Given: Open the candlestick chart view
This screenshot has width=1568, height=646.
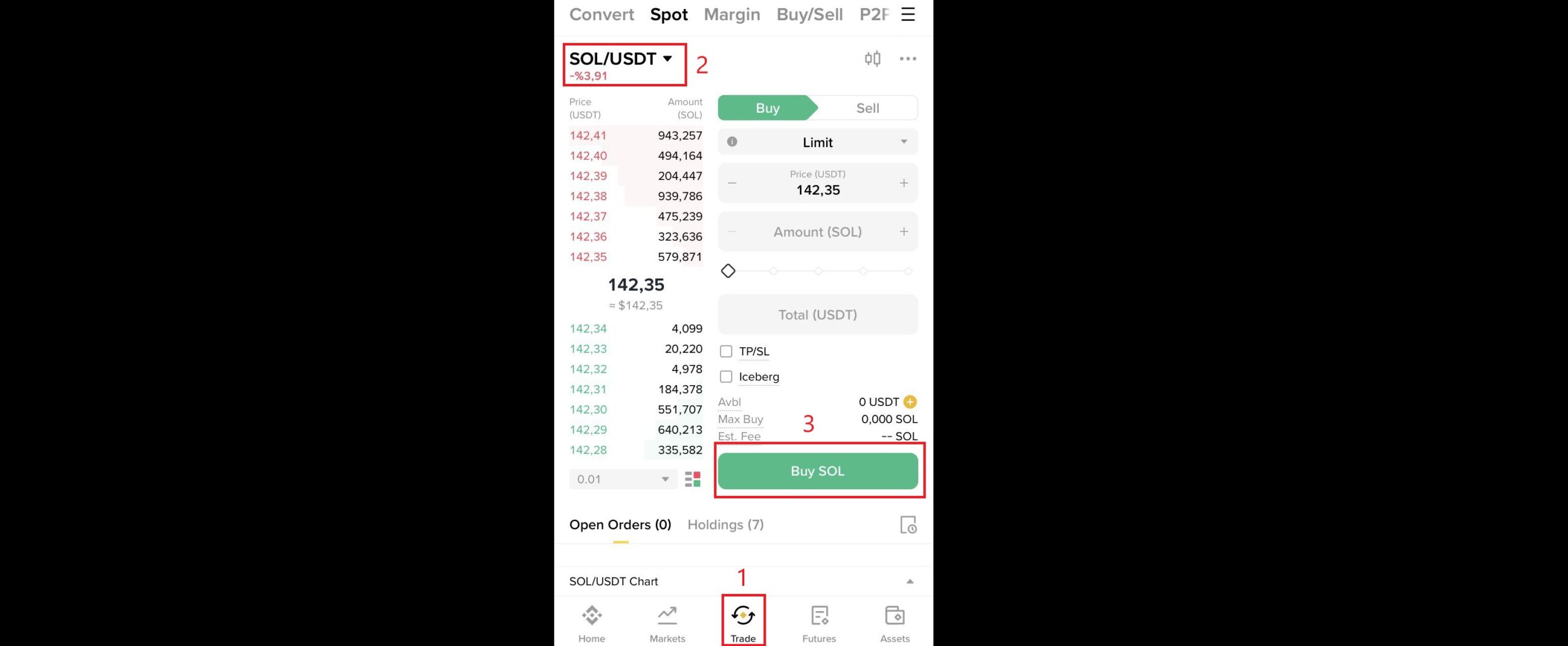Looking at the screenshot, I should pyautogui.click(x=872, y=59).
